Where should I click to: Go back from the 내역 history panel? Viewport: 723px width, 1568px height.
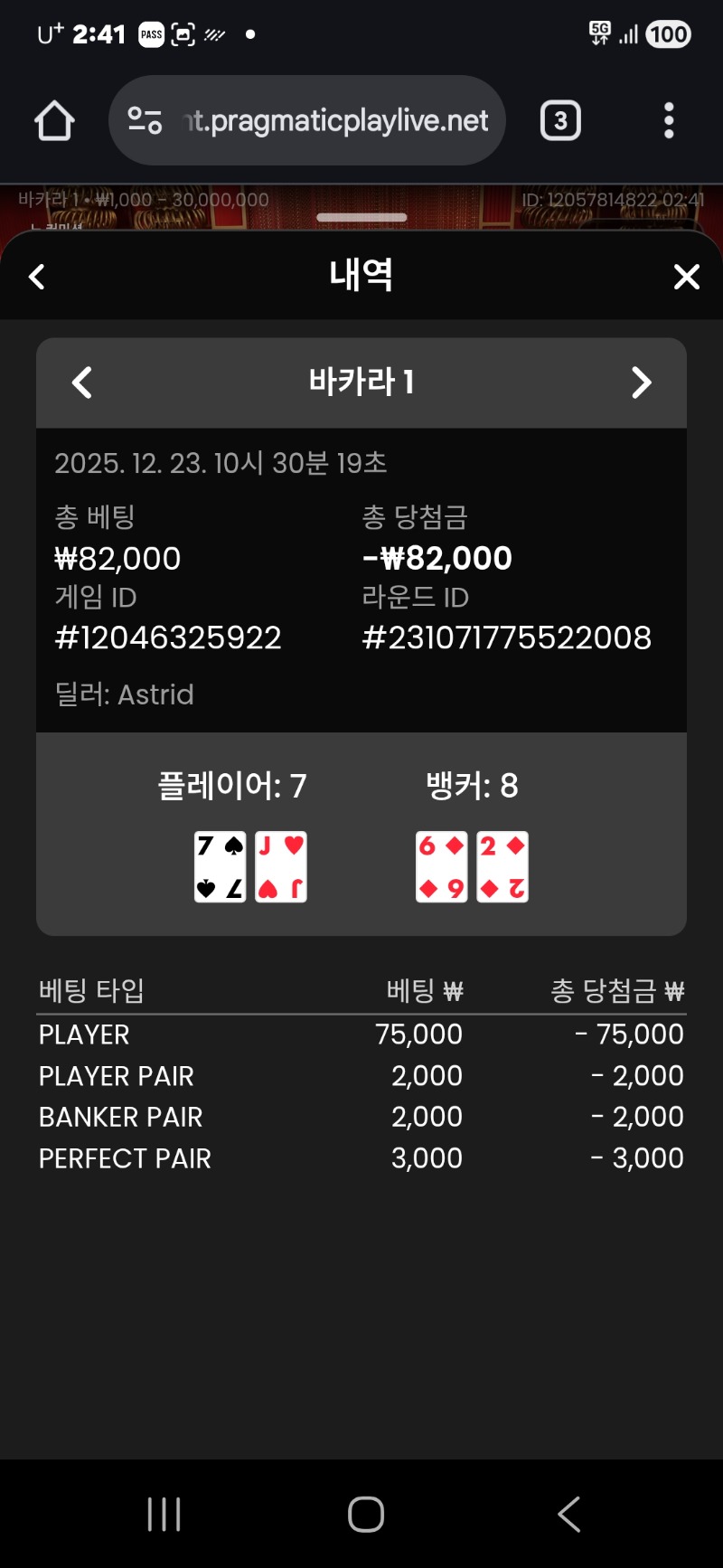[x=37, y=277]
